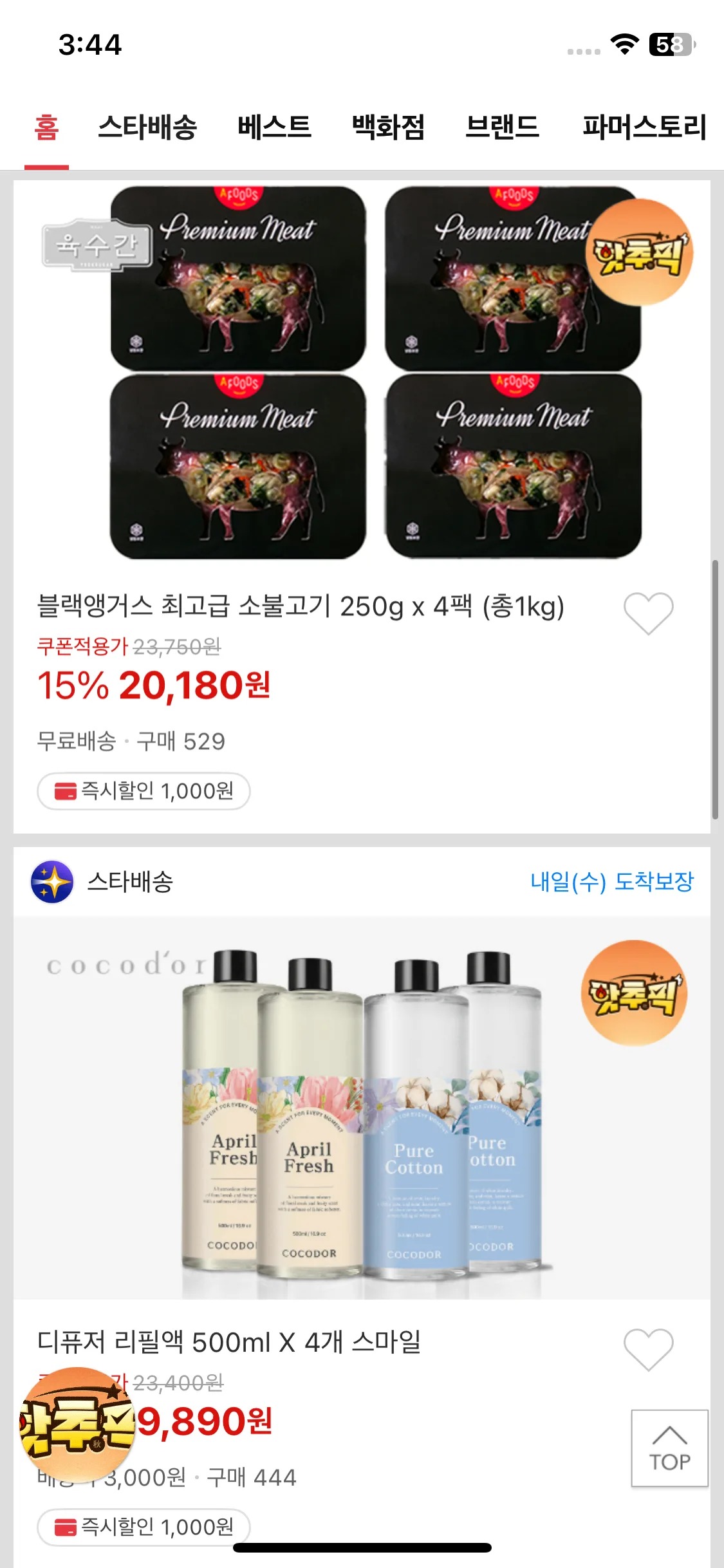Jump back to top with TOP button

[669, 1448]
